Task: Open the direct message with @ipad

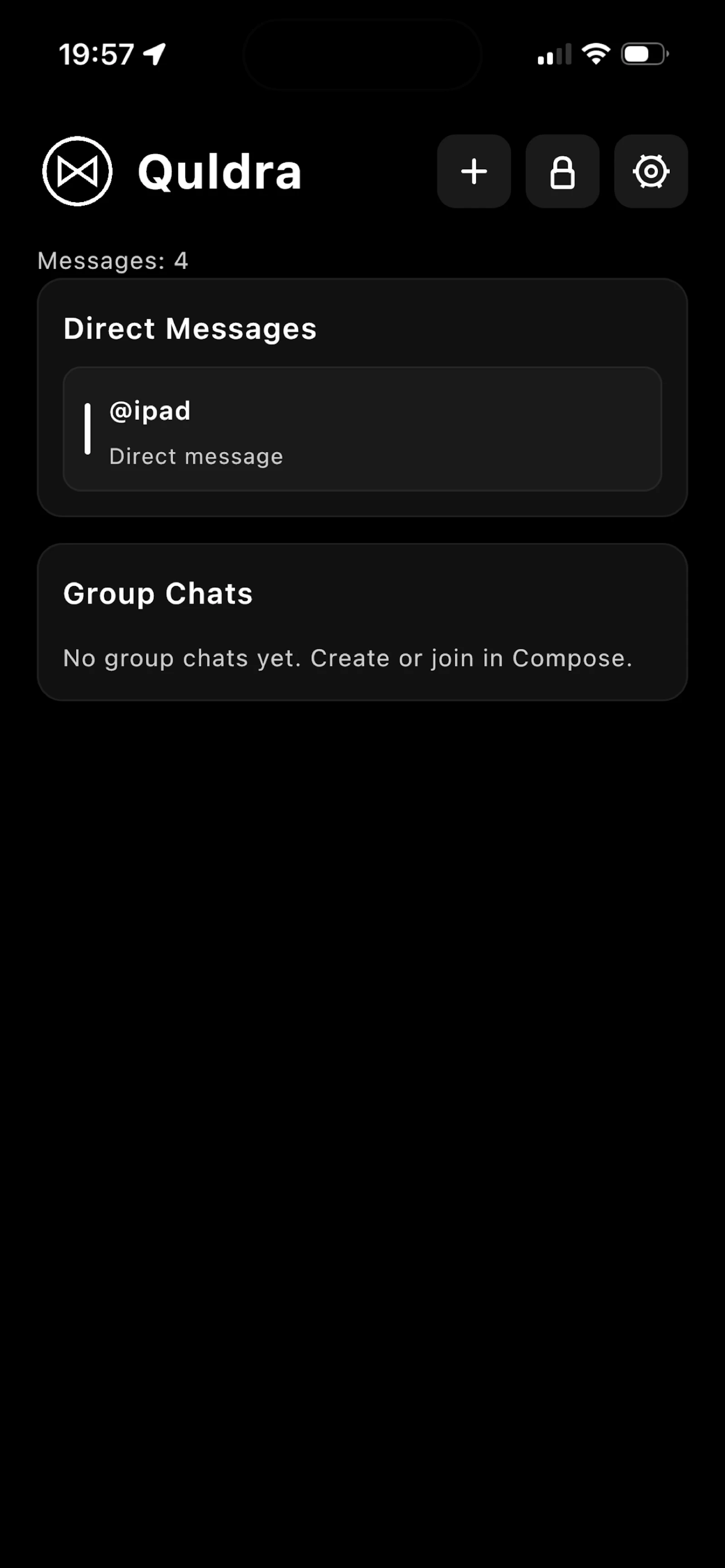Action: point(362,429)
